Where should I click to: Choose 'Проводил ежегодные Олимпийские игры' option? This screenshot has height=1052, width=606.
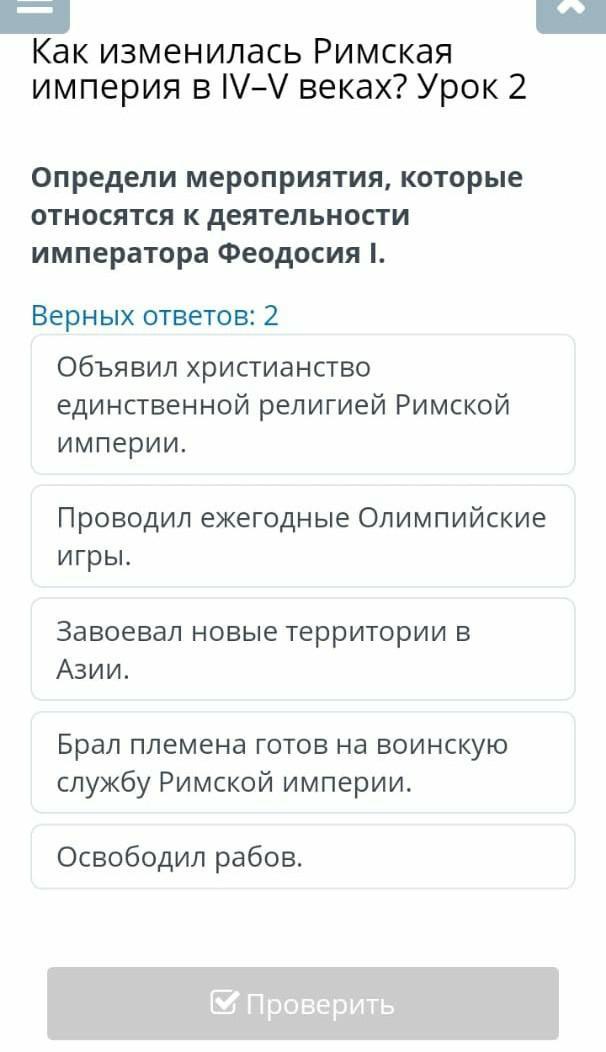[x=303, y=536]
